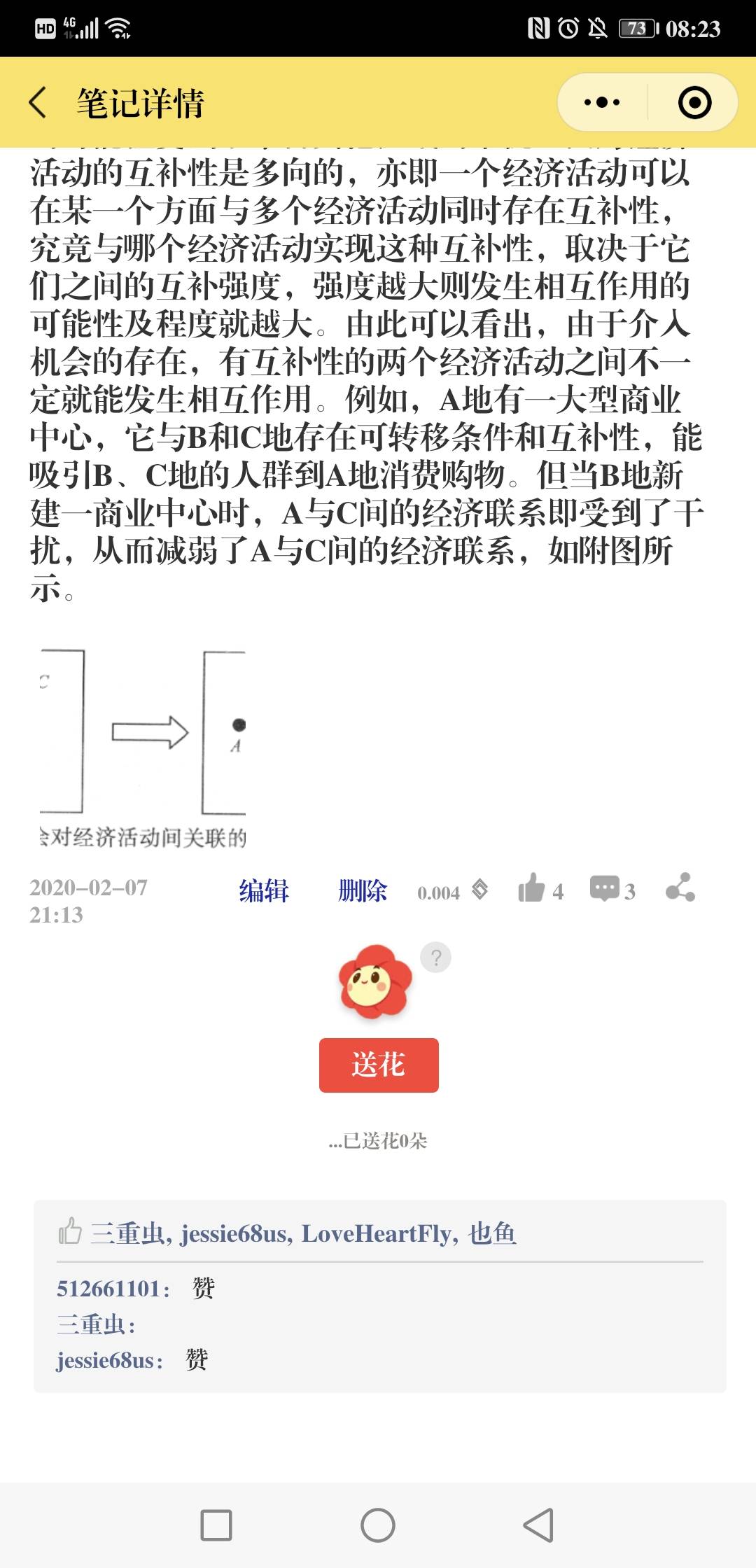
Task: Tap the system home button
Action: point(378,1525)
